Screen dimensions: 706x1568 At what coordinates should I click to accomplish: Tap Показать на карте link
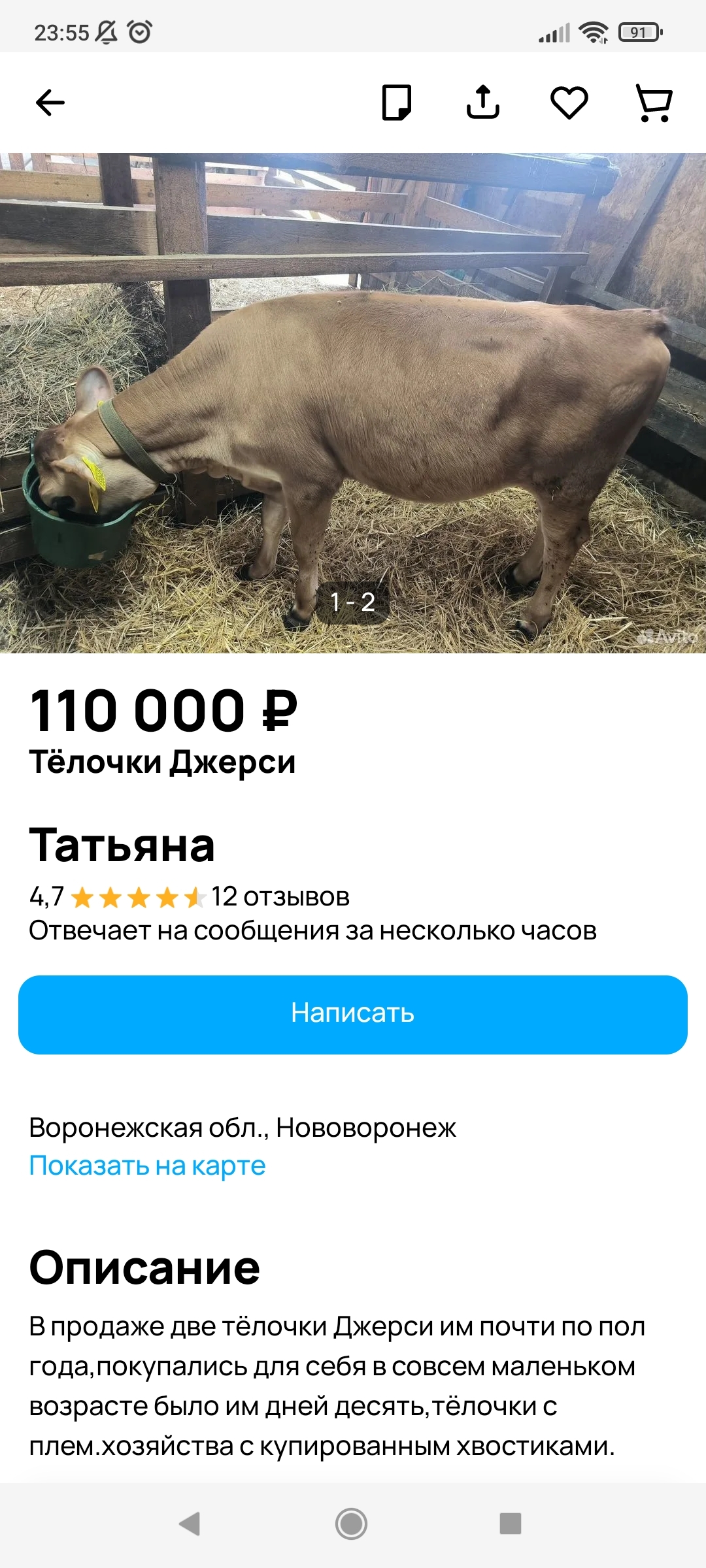click(148, 1166)
